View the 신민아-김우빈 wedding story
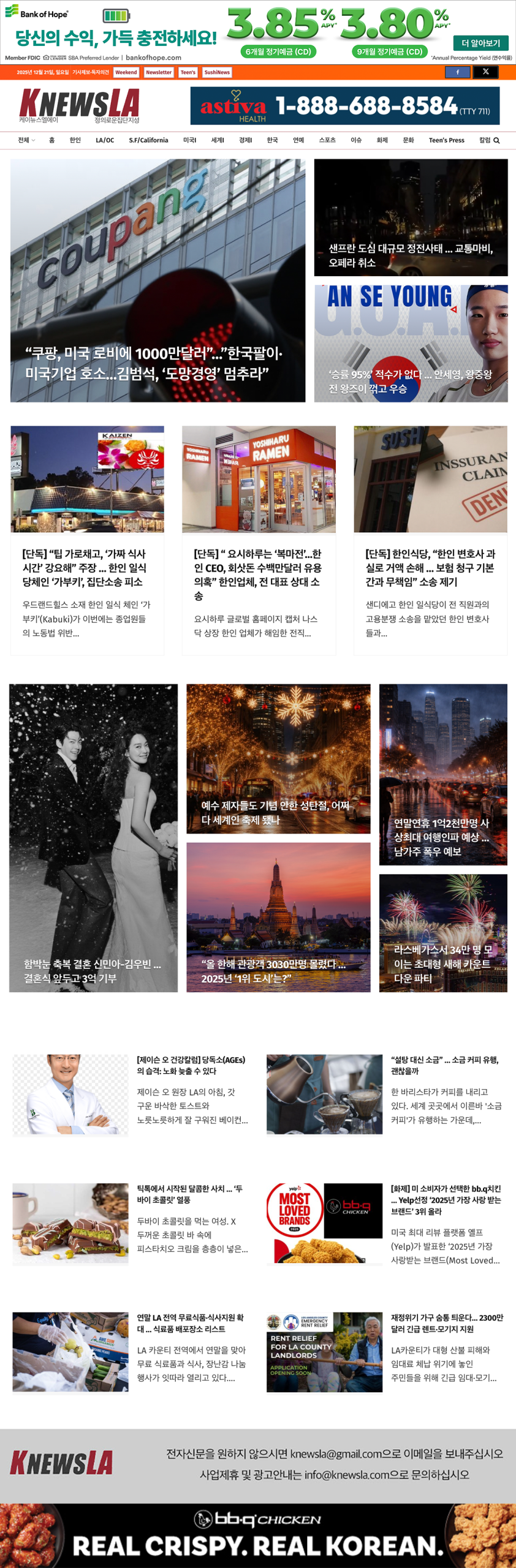Viewport: 516px width, 1568px height. pos(93,971)
